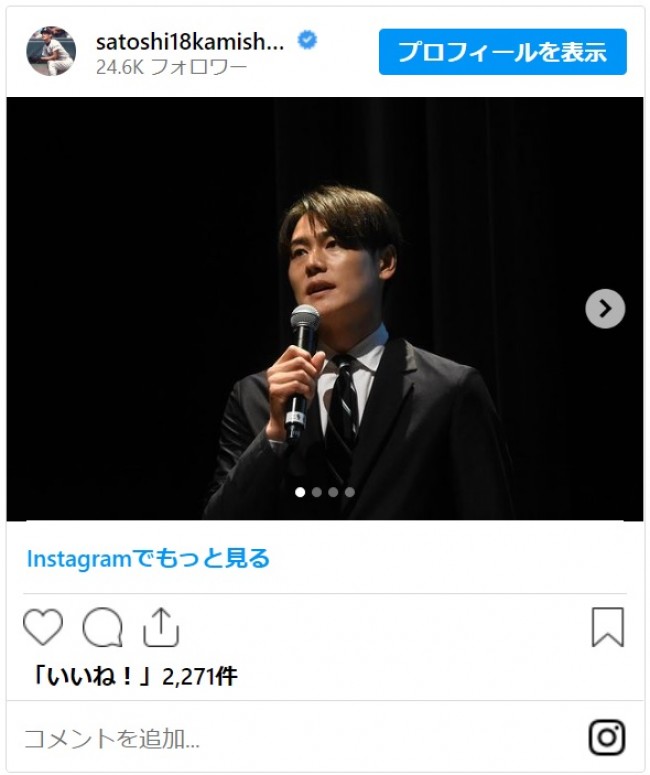This screenshot has width=650, height=775.
Task: Open the profile avatar thumbnail
Action: point(51,52)
